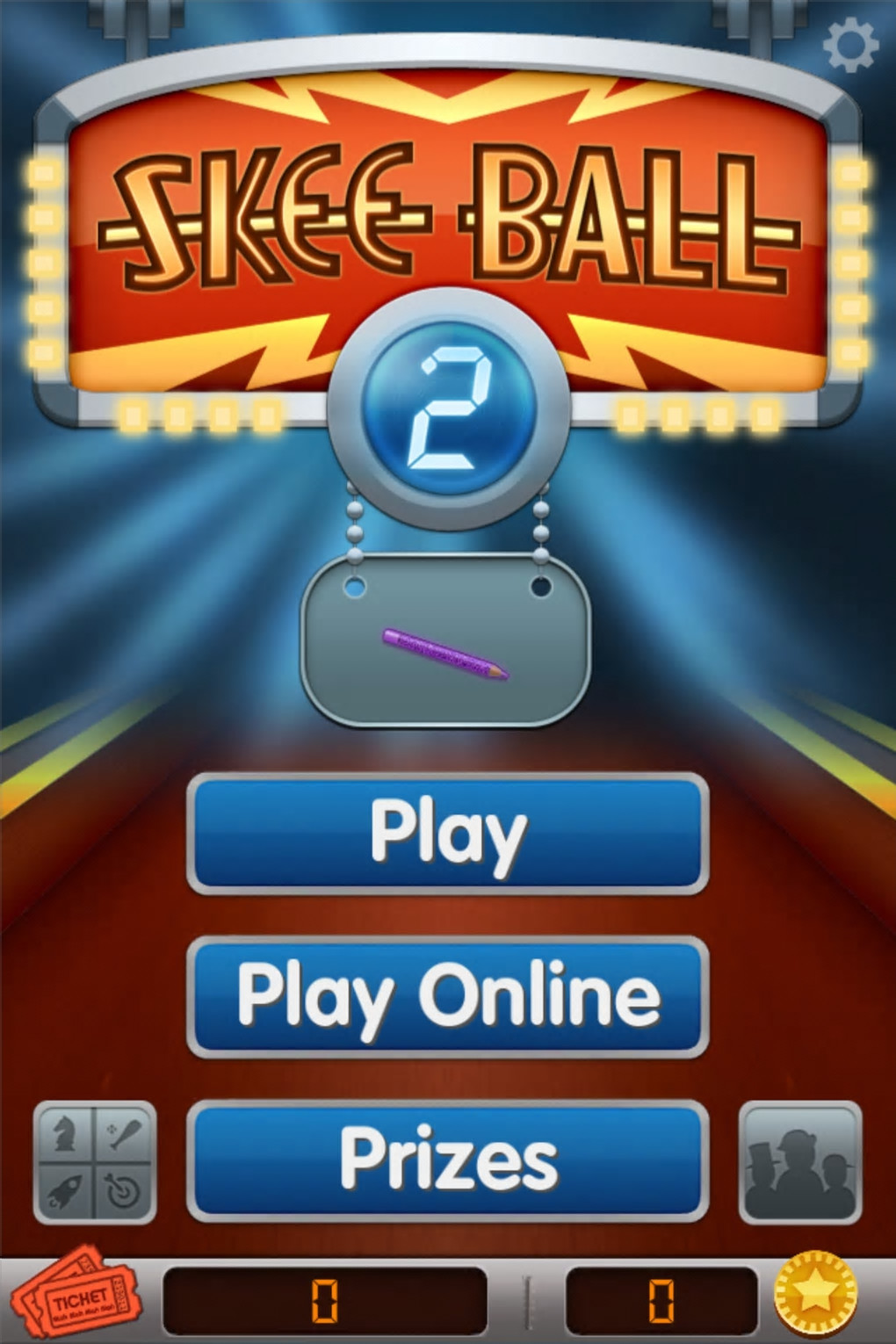Tap the Play button
The image size is (896, 1344).
click(448, 833)
